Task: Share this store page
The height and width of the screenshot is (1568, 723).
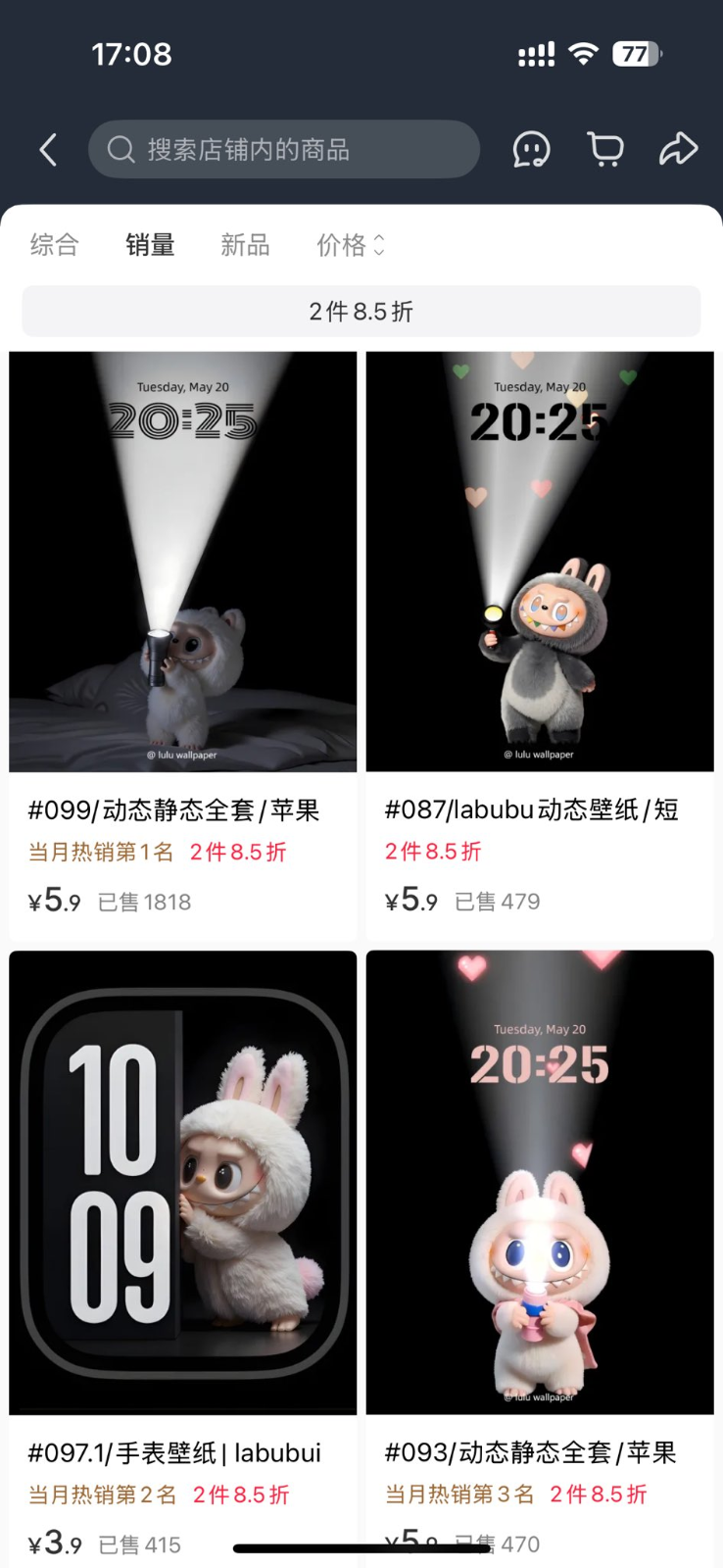Action: (678, 149)
